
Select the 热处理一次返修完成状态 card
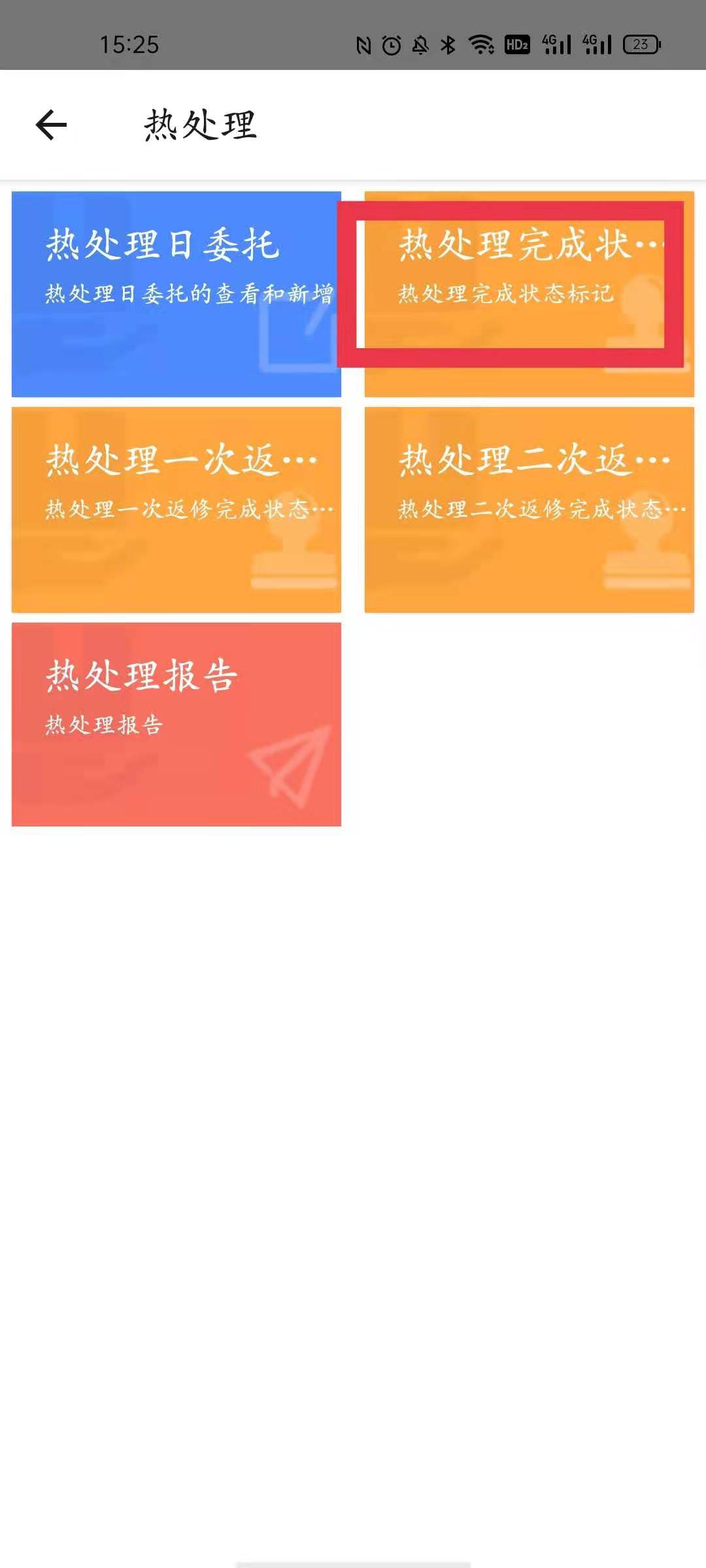coord(176,510)
